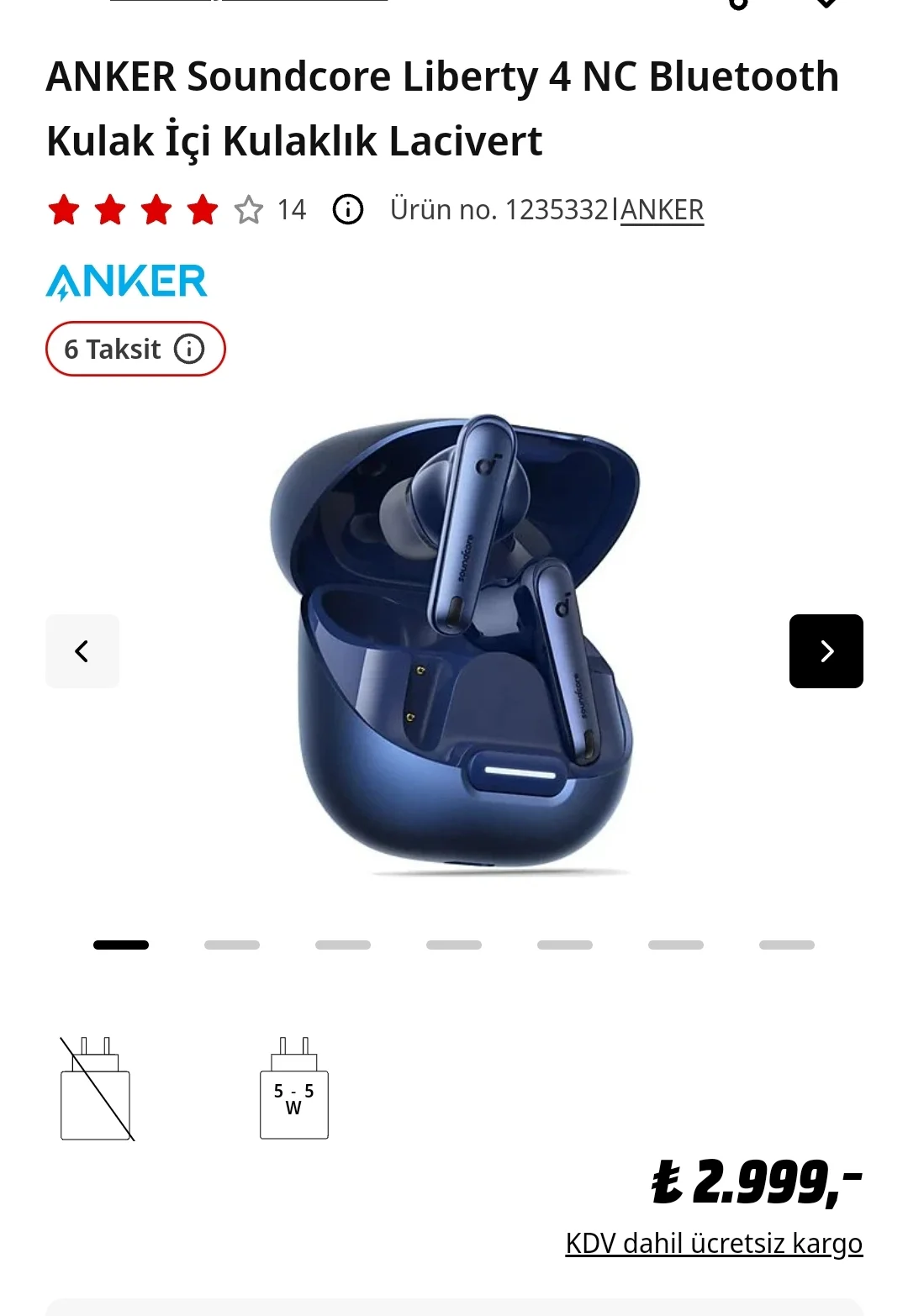The height and width of the screenshot is (1316, 908).
Task: Tap the 5 W charger power icon
Action: pos(293,1089)
